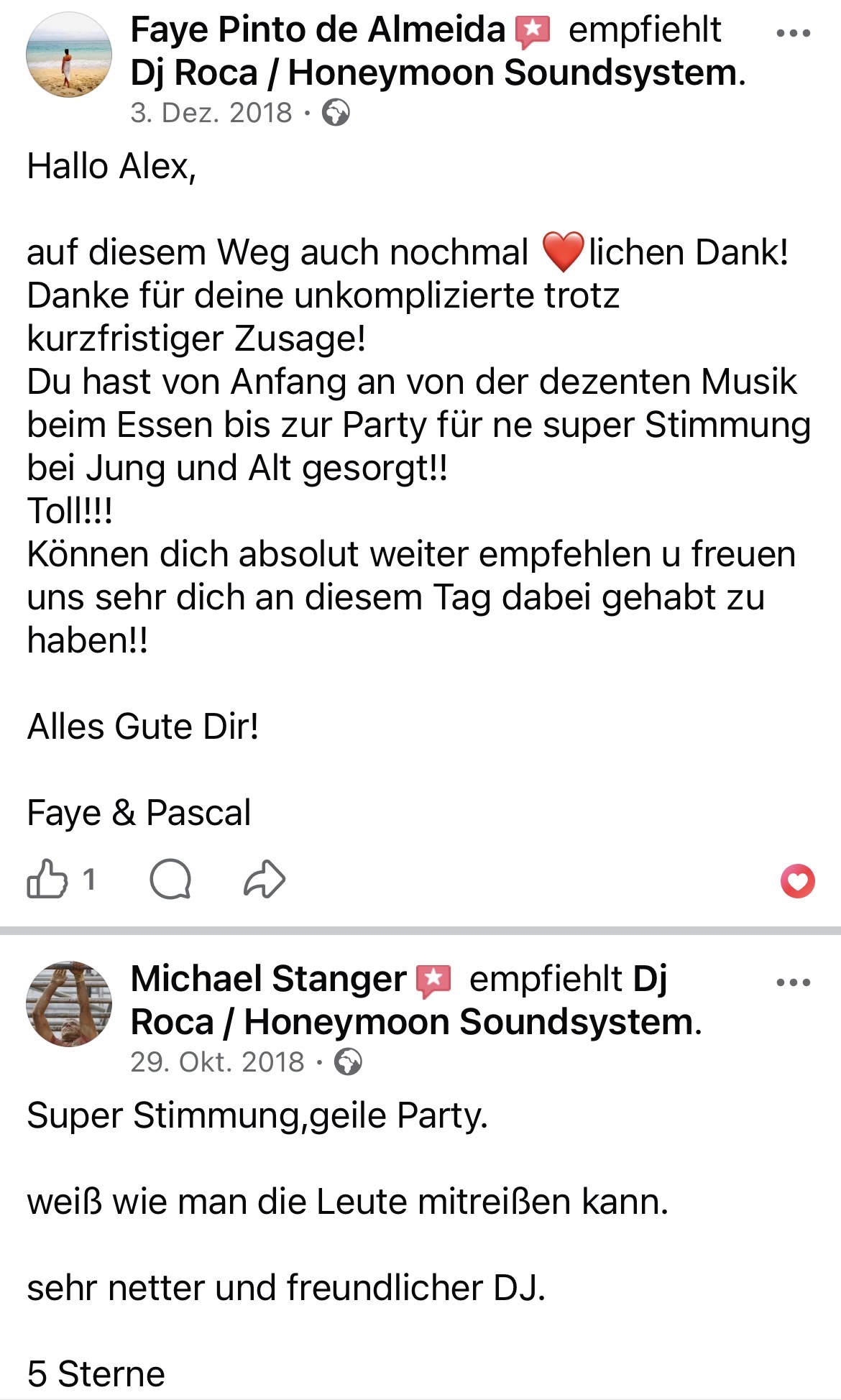Open Michael Stanger's profile name link

tap(268, 980)
